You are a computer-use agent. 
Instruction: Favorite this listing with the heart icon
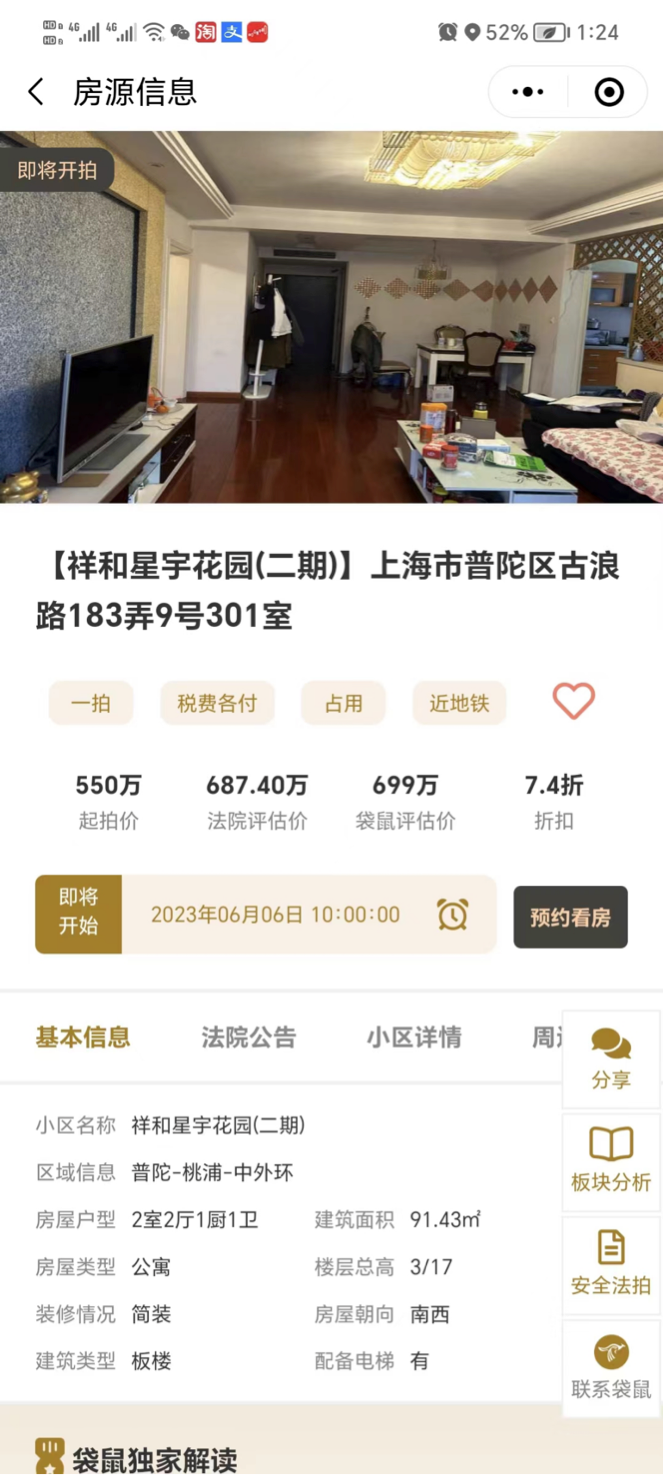pyautogui.click(x=574, y=702)
